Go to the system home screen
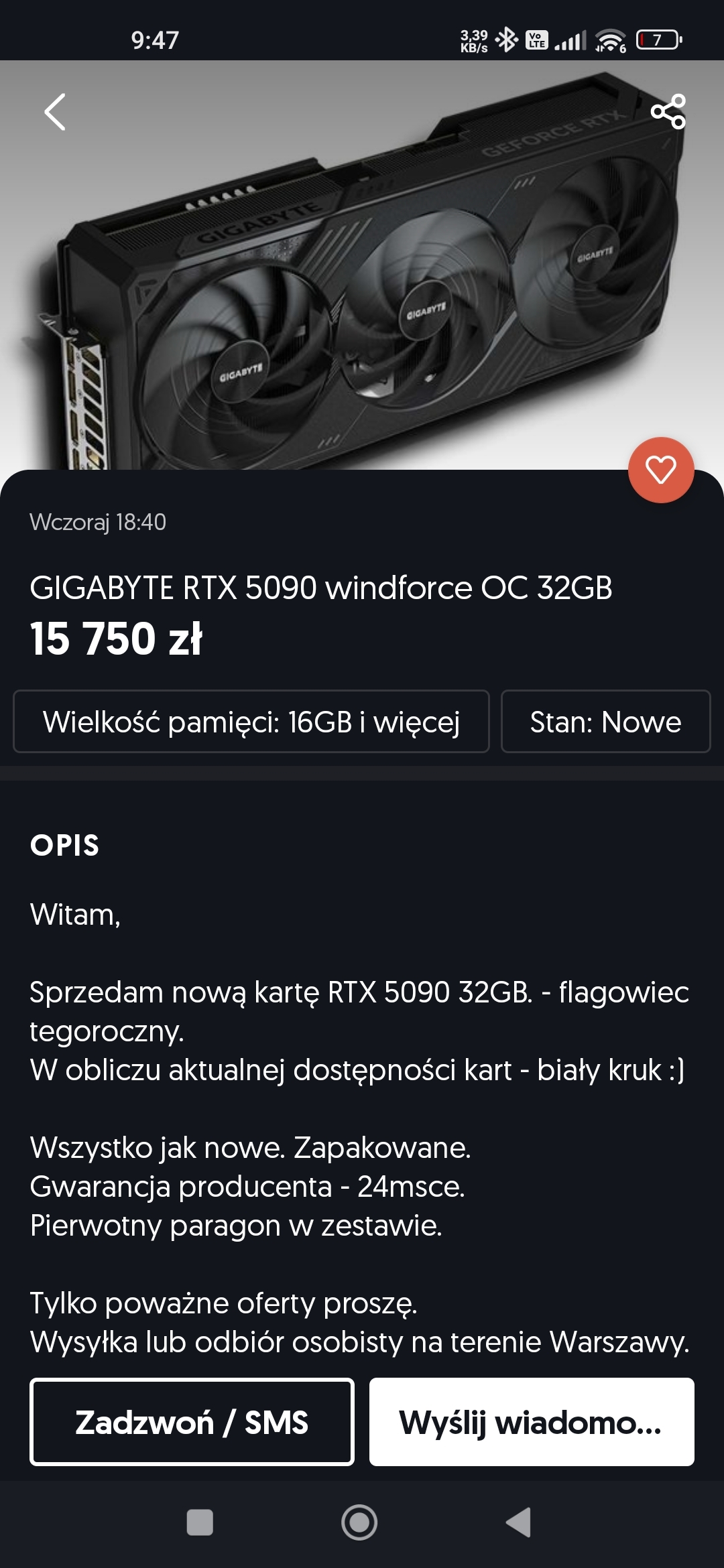Image resolution: width=724 pixels, height=1568 pixels. click(x=359, y=1522)
